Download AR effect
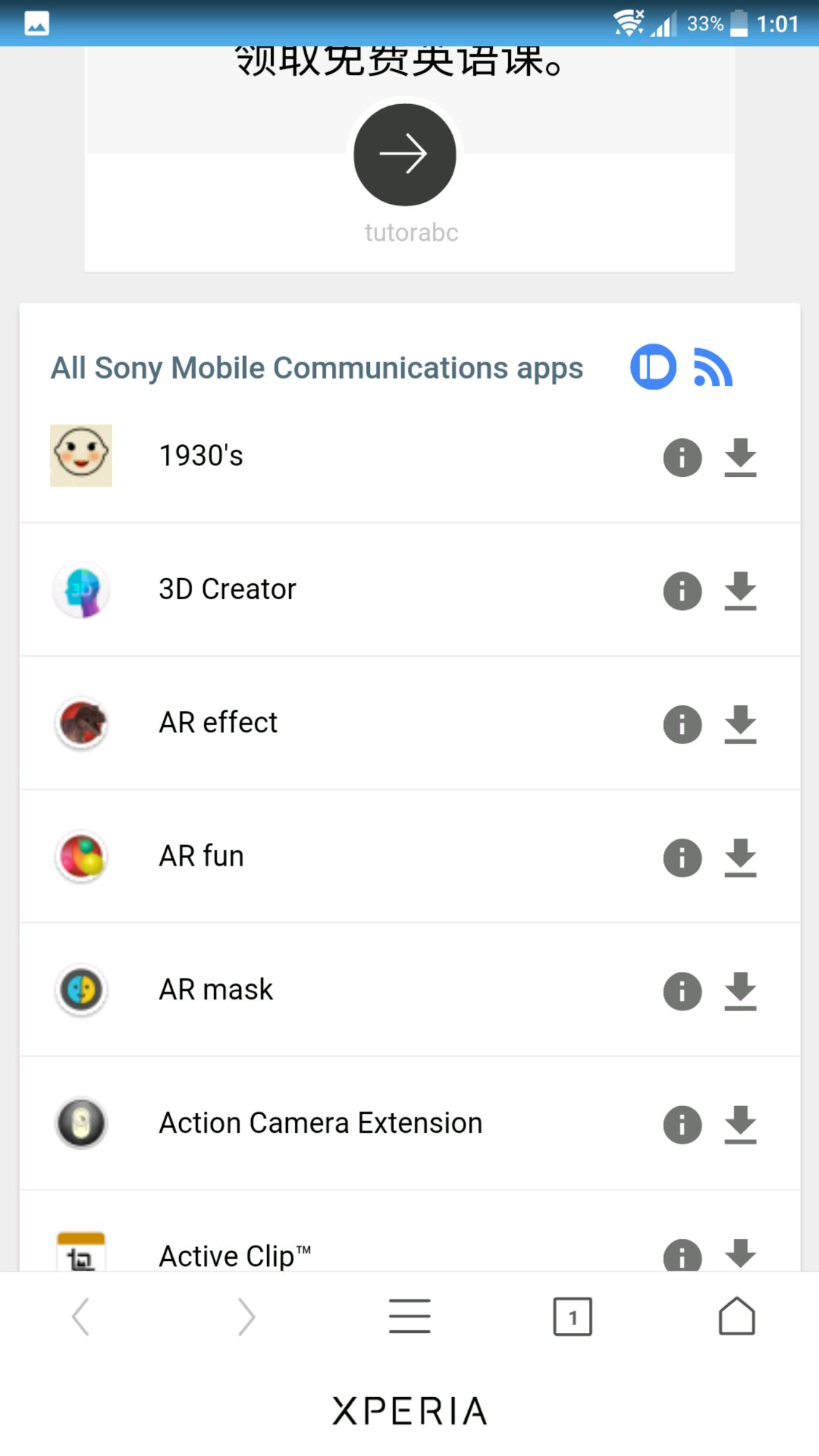The image size is (819, 1456). (x=740, y=724)
